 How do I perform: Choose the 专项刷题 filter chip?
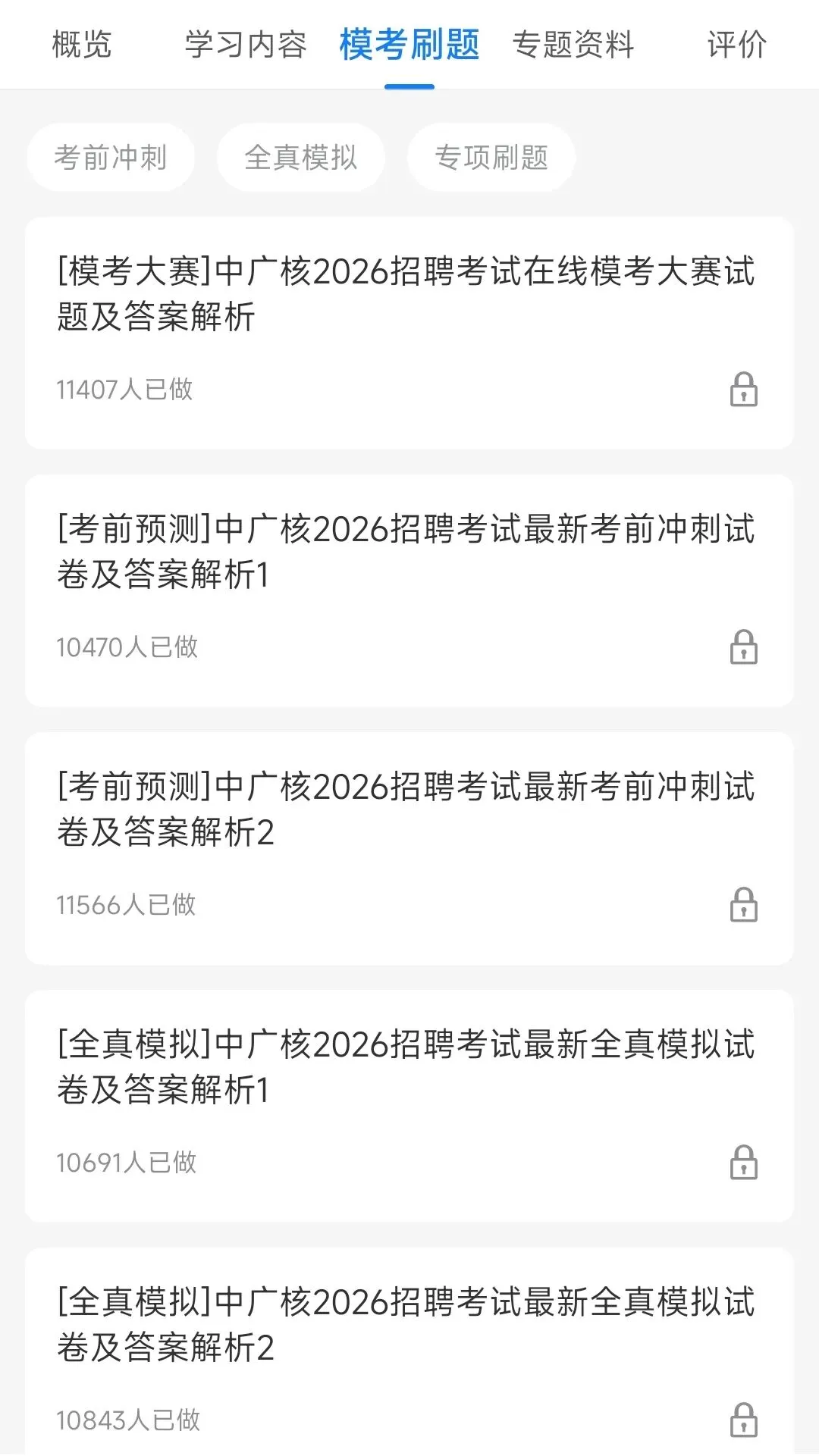pos(491,158)
